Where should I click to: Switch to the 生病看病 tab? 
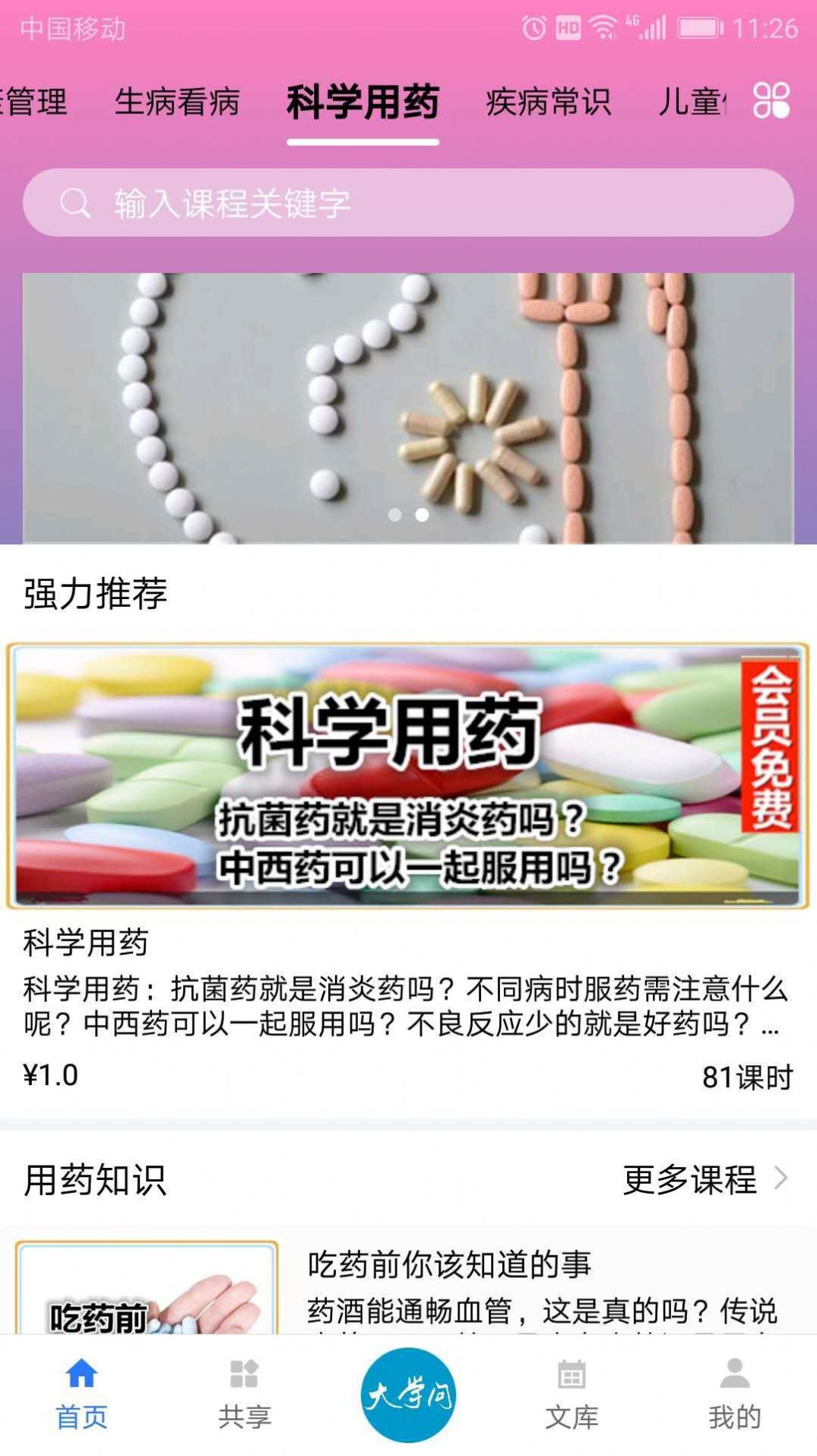(177, 102)
